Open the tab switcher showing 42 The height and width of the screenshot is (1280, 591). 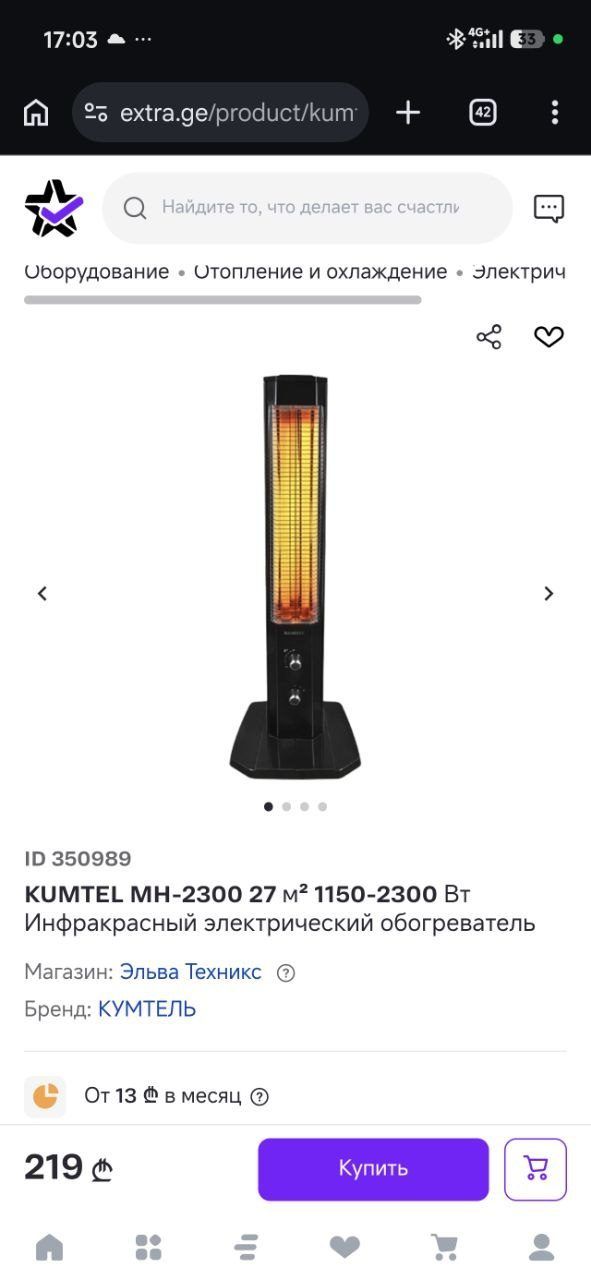point(483,113)
